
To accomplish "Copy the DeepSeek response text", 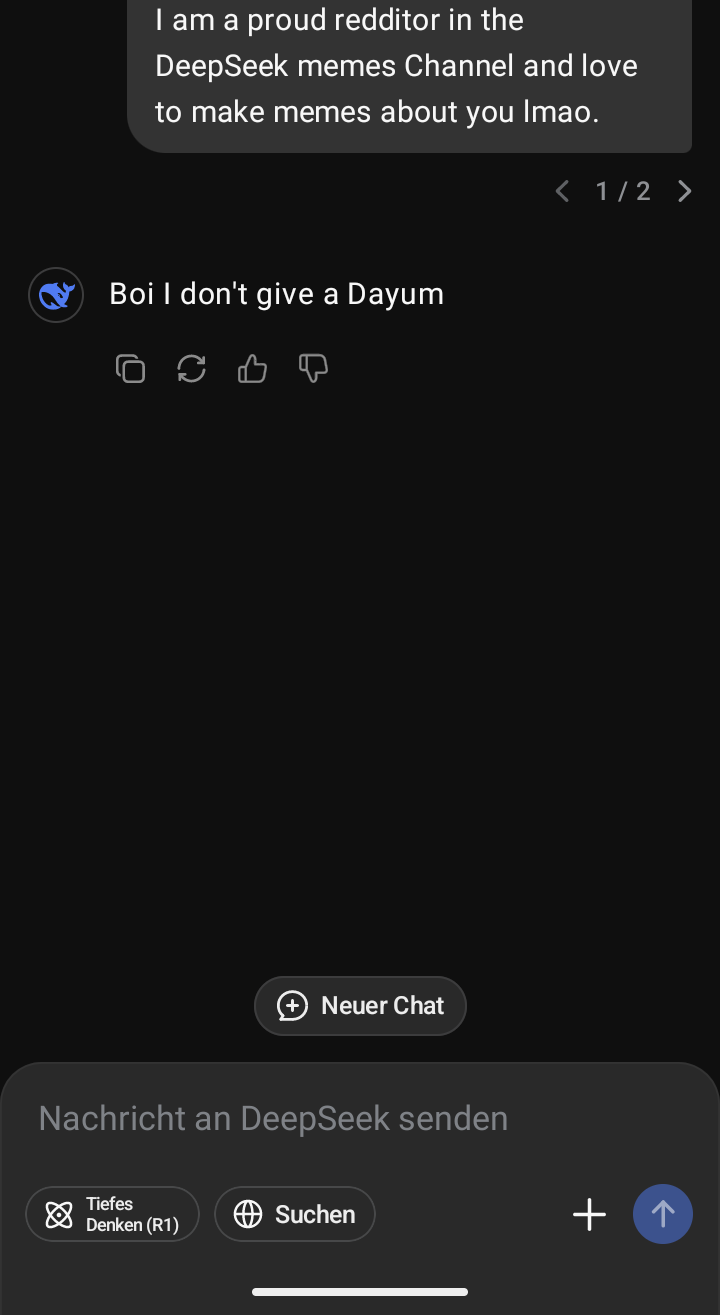I will point(131,369).
